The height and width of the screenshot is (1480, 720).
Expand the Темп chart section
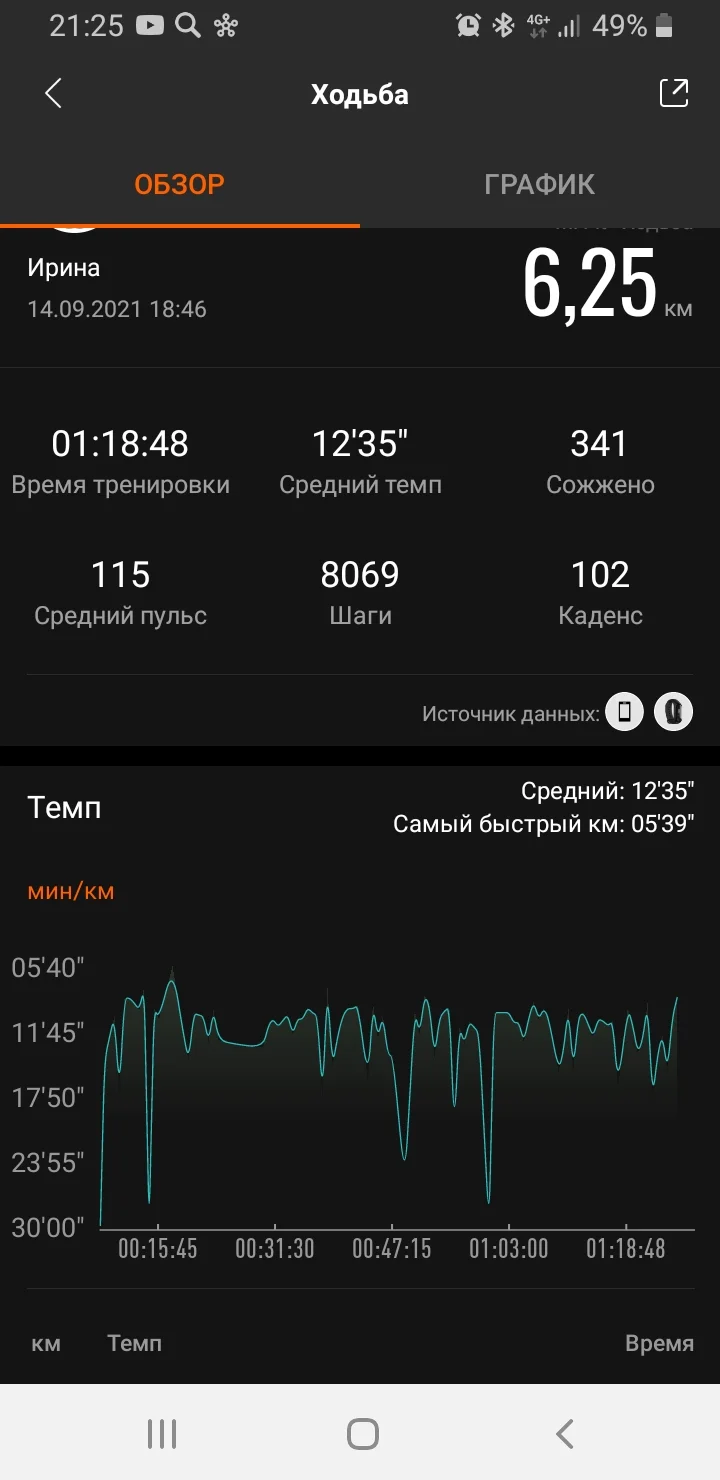pyautogui.click(x=64, y=808)
